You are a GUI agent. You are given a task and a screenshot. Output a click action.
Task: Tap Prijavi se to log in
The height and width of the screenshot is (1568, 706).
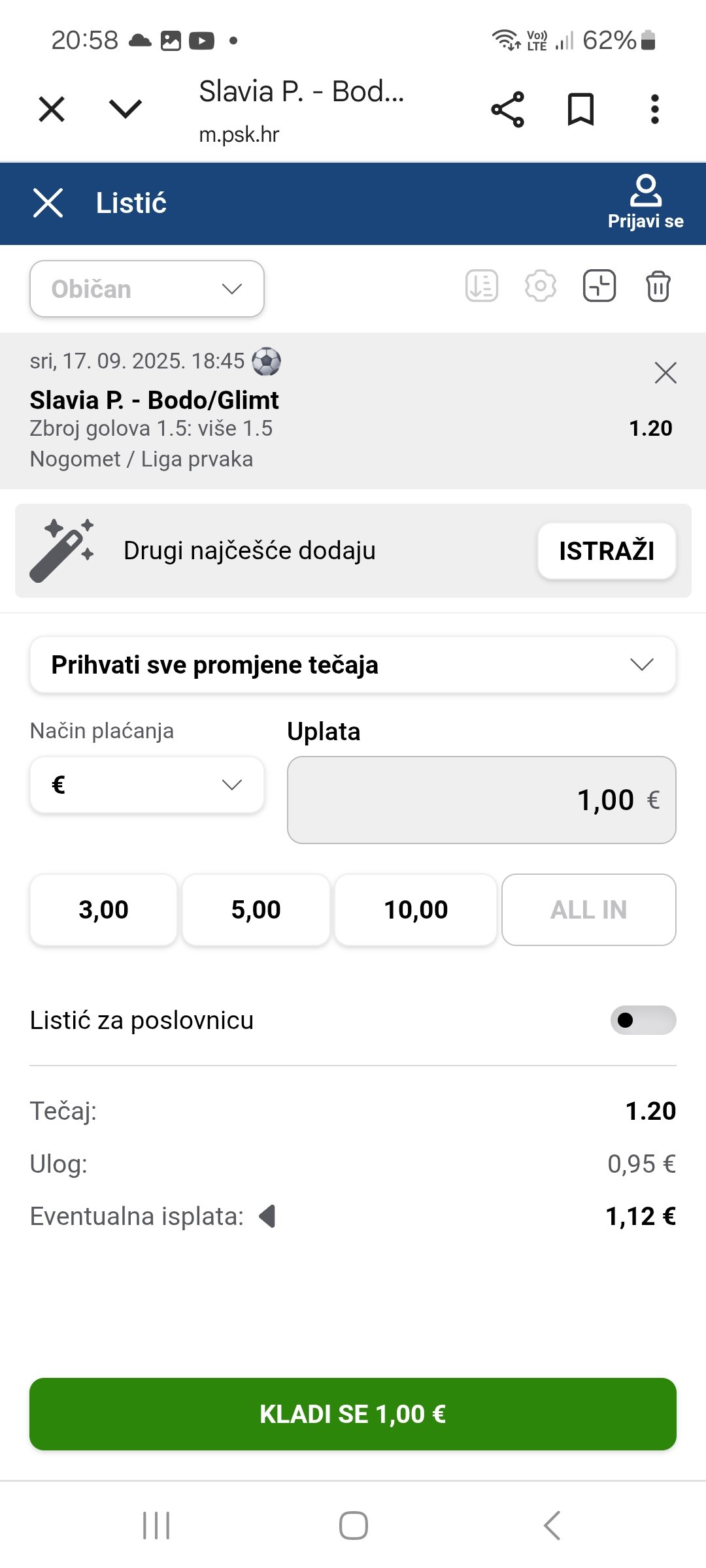tap(645, 203)
